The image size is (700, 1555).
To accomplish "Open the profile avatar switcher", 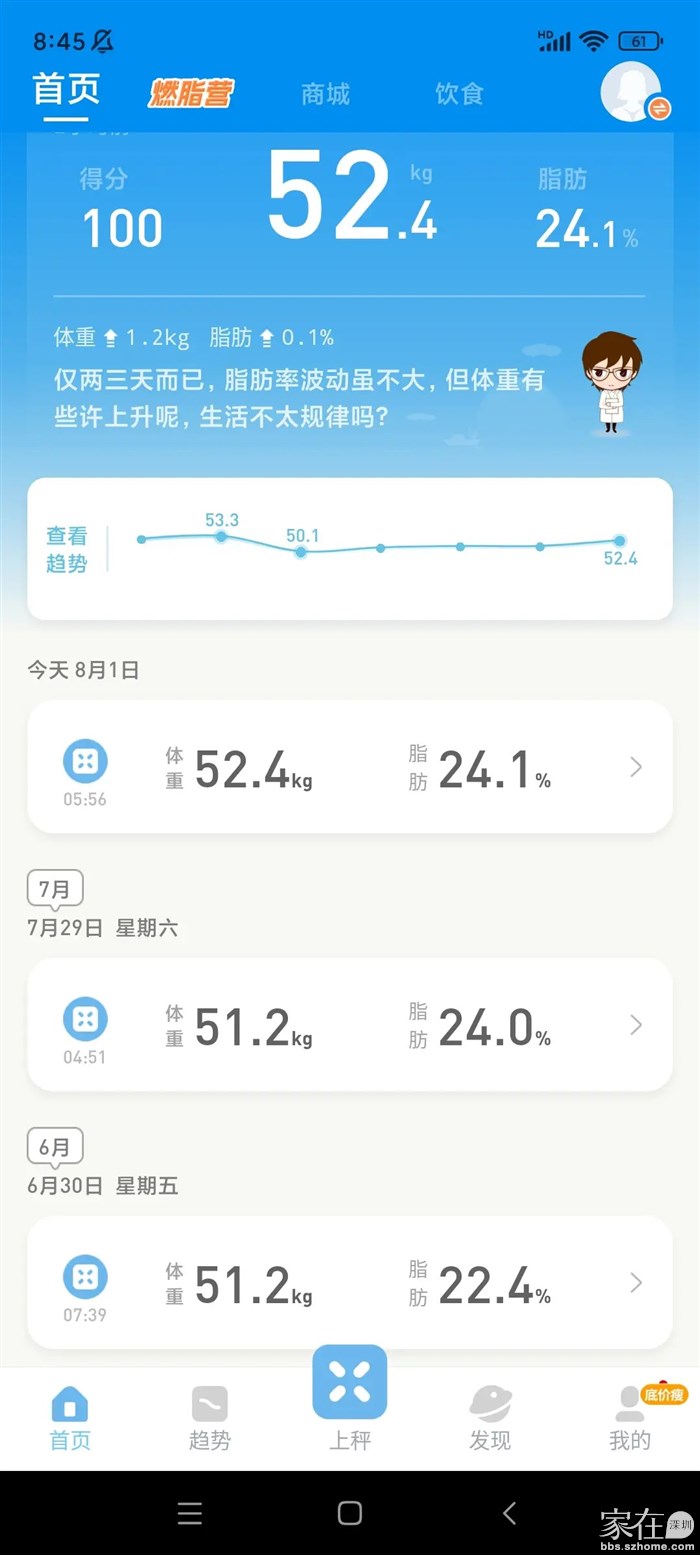I will click(x=633, y=92).
